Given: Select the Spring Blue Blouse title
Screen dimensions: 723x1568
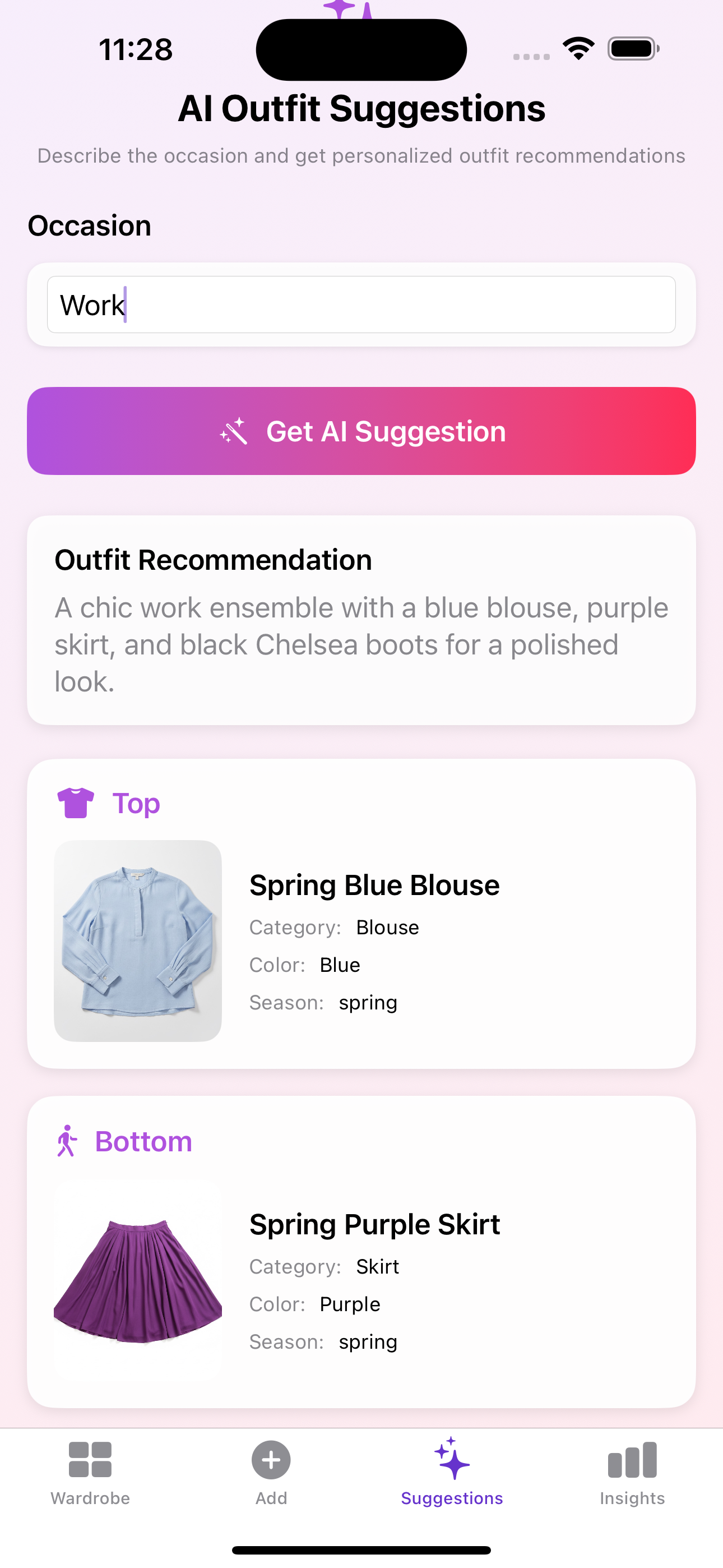Looking at the screenshot, I should tap(374, 884).
